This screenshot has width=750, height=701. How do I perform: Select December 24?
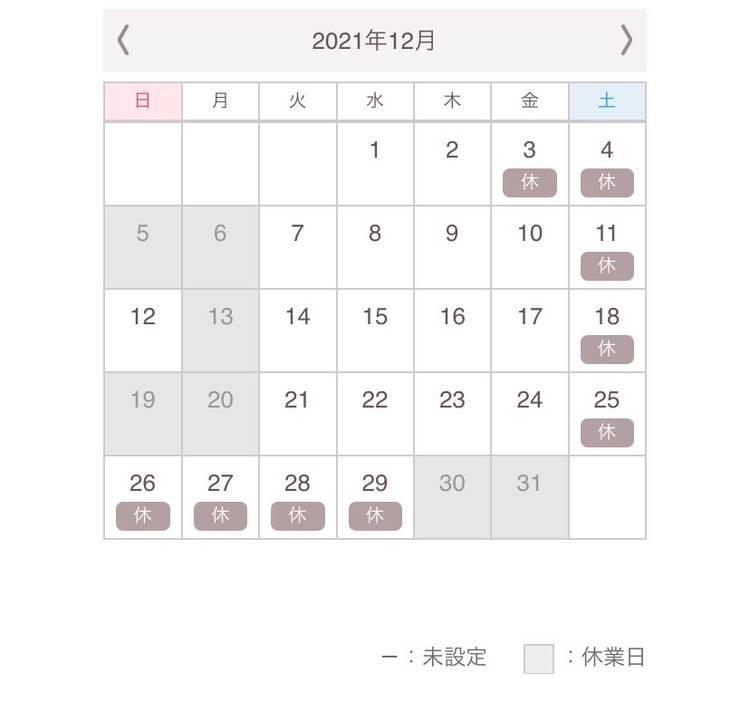point(529,413)
